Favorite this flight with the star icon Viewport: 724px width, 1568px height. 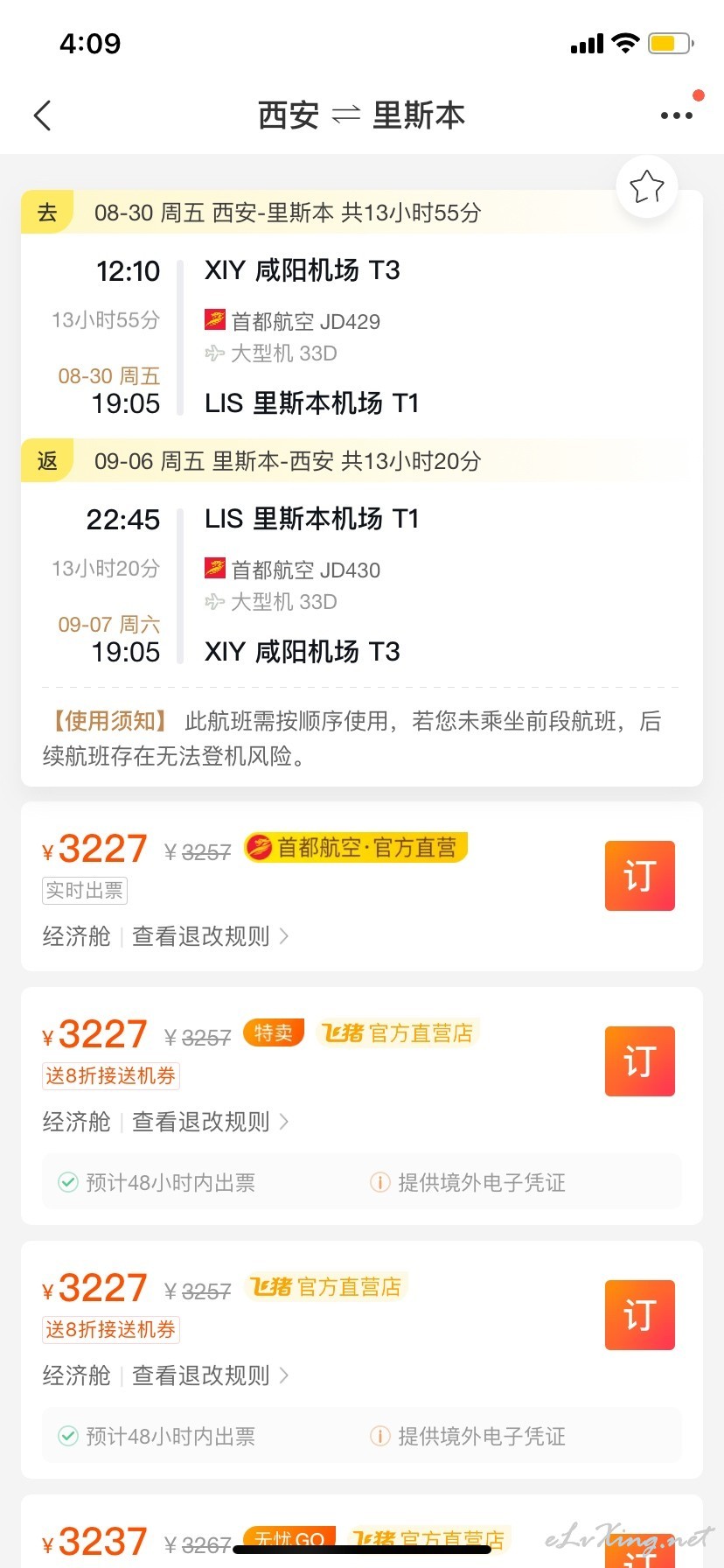(x=647, y=187)
